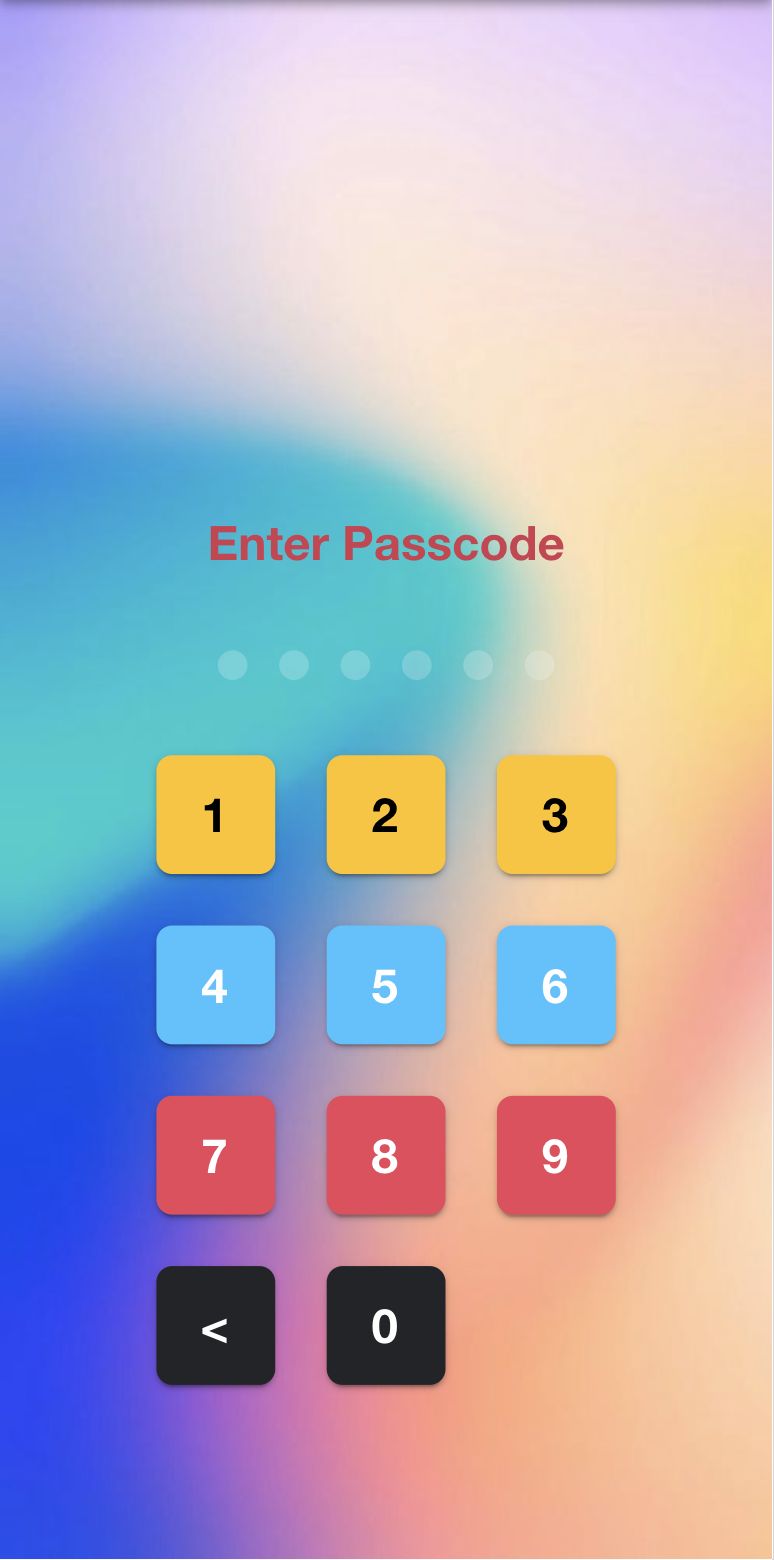Enter digit 8 on the keypad
This screenshot has width=774, height=1560.
(x=385, y=1155)
